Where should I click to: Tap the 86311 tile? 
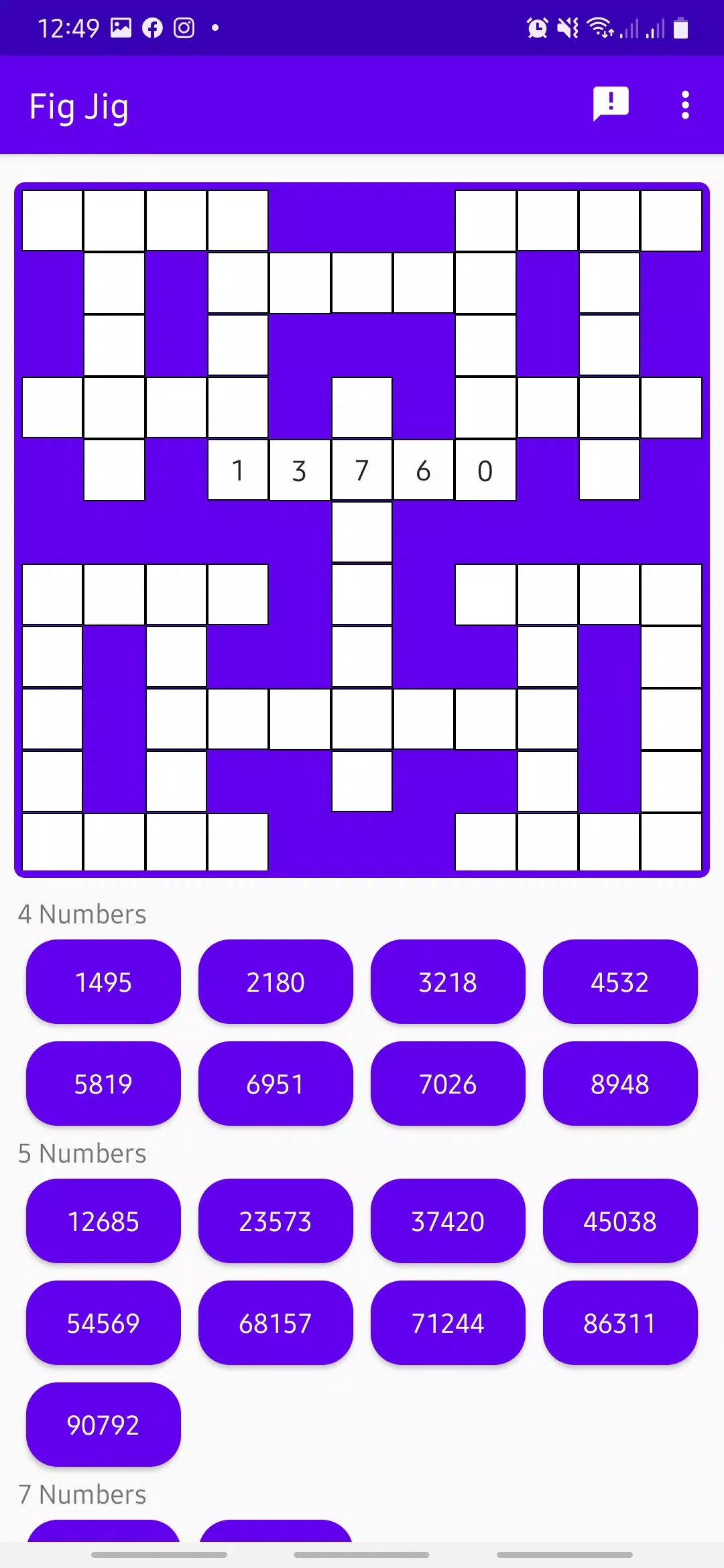621,1323
